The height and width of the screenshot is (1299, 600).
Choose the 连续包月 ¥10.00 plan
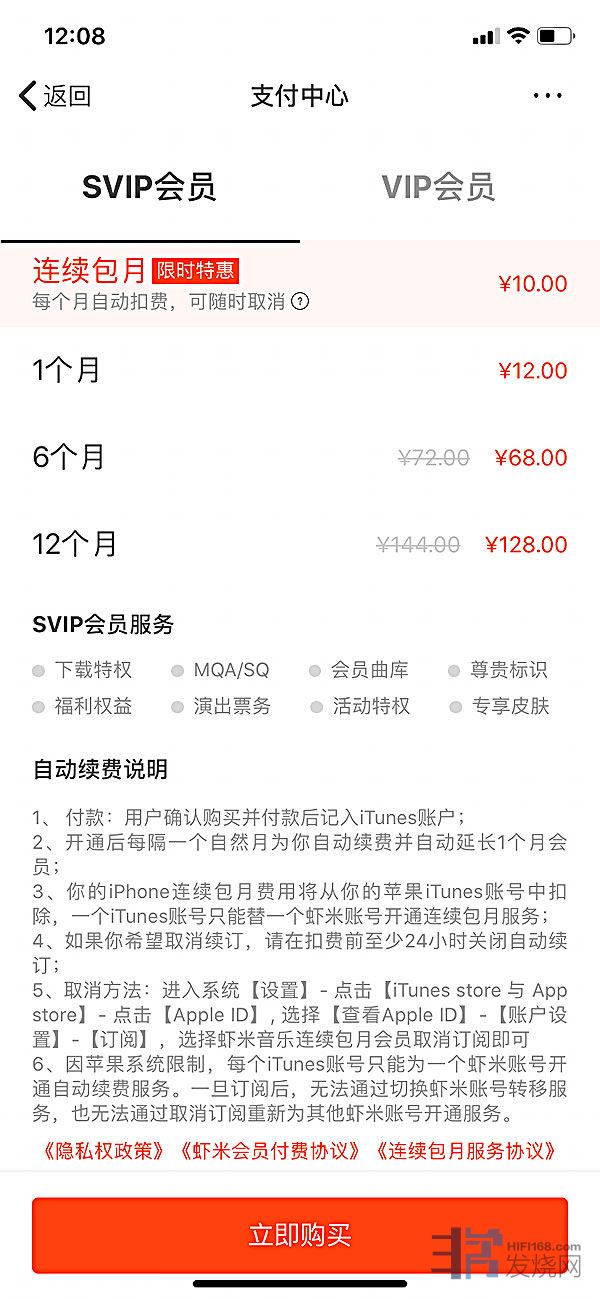[x=300, y=283]
